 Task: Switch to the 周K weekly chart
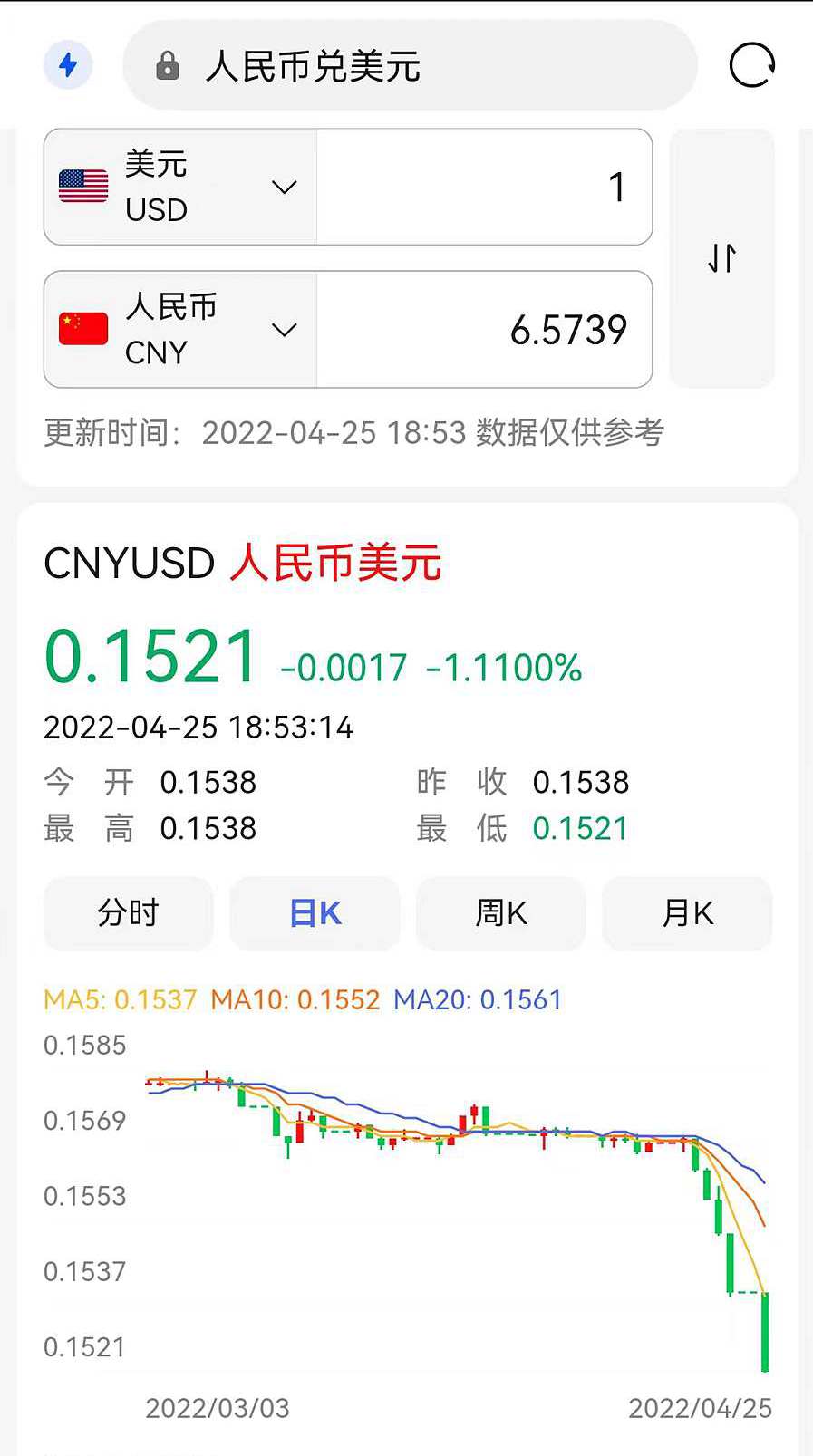click(x=500, y=913)
